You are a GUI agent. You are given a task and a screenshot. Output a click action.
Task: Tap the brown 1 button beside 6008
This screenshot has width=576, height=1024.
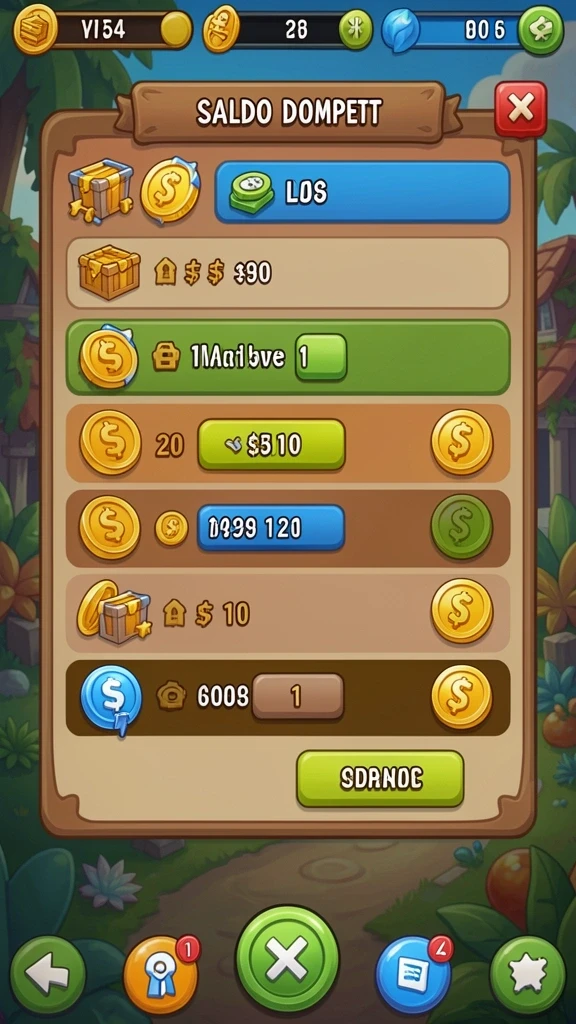[297, 697]
